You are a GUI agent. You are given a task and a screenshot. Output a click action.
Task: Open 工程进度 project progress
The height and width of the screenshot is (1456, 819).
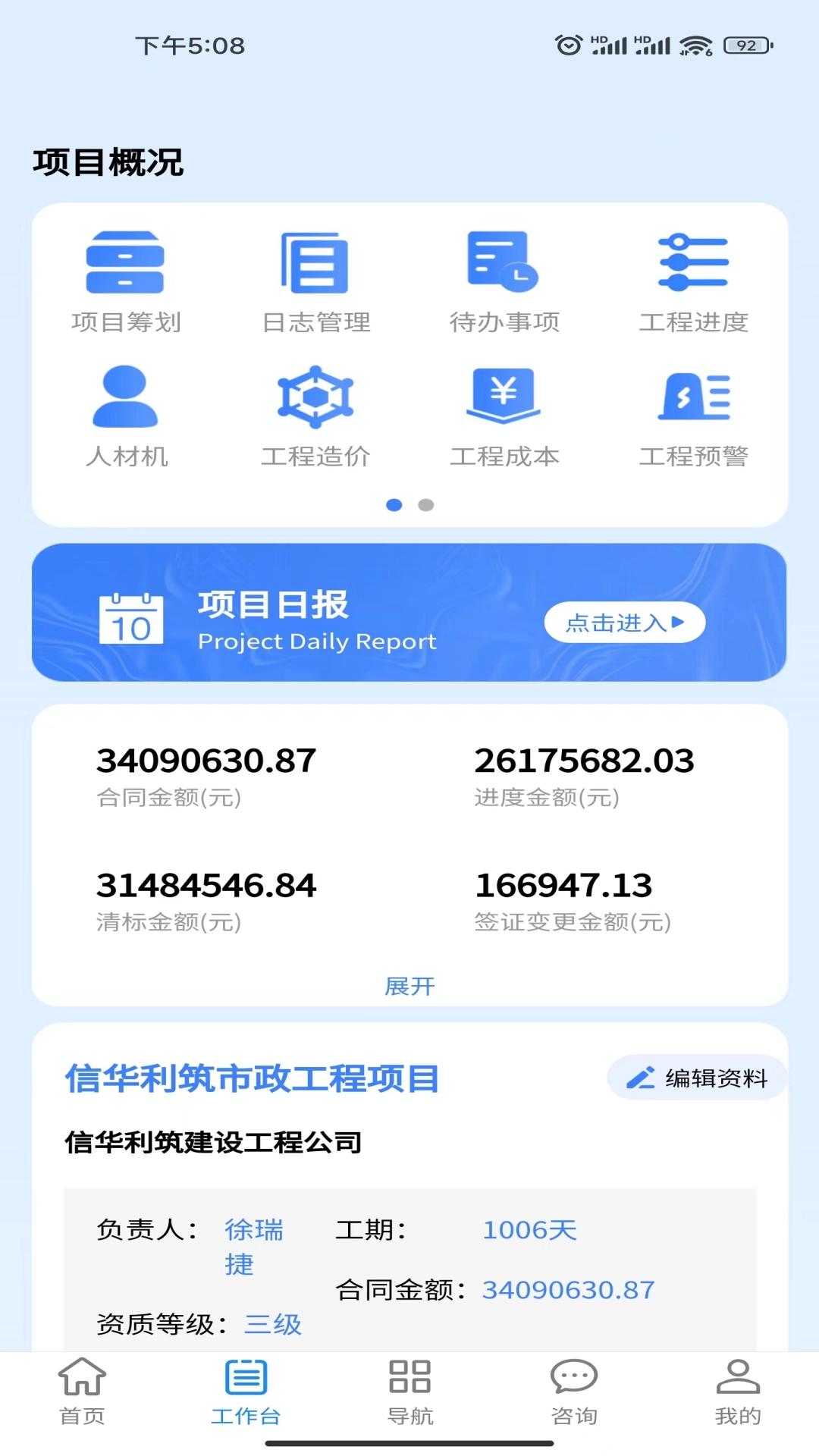coord(694,281)
